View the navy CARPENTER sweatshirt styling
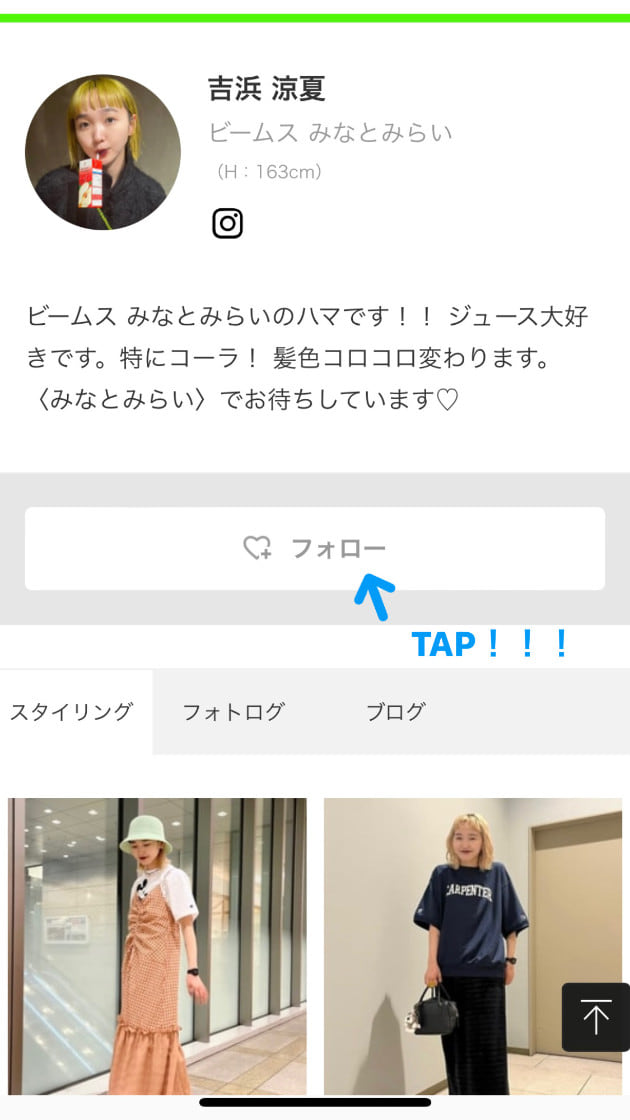The width and height of the screenshot is (630, 1120). click(472, 945)
